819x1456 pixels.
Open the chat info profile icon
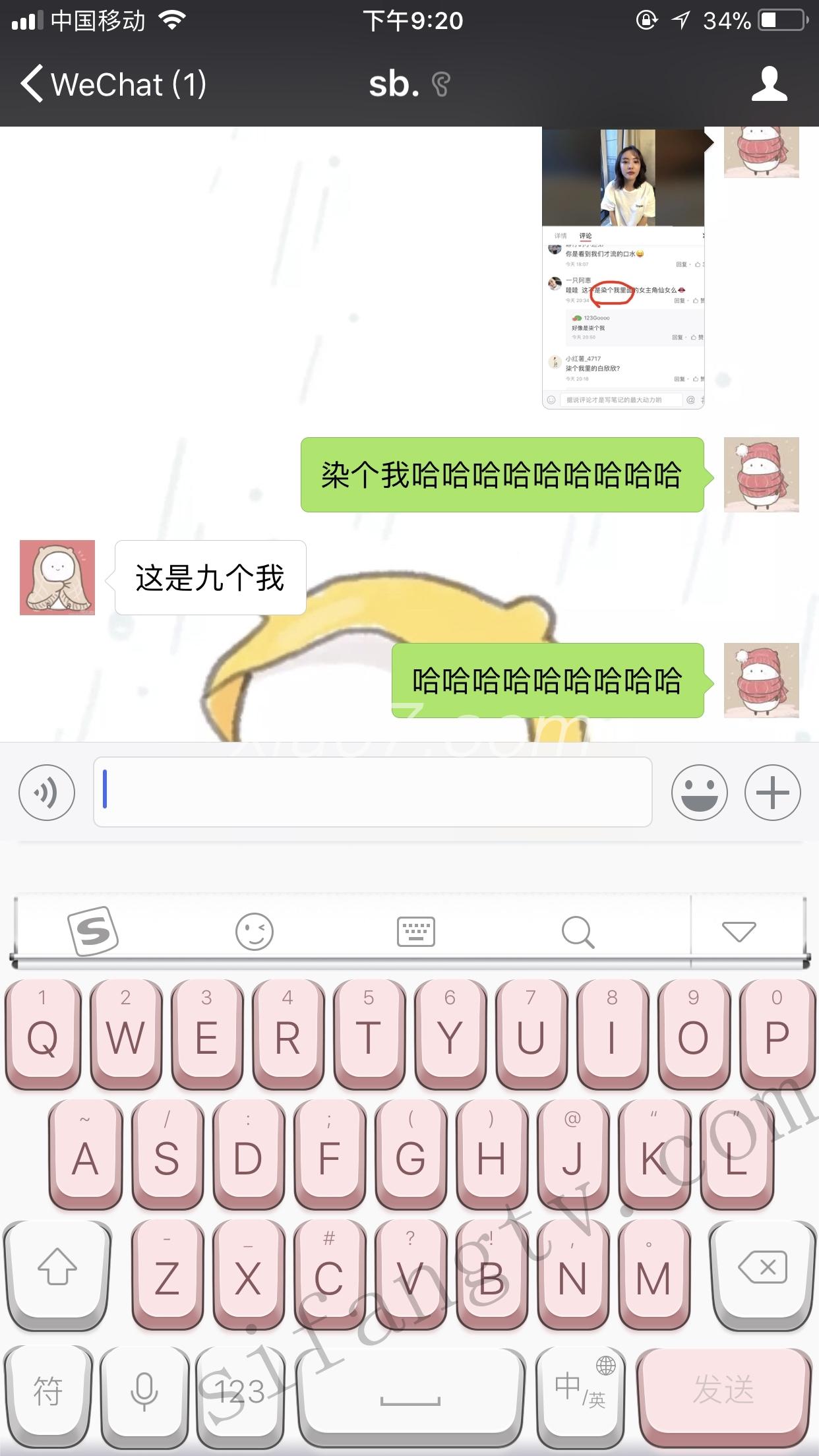point(769,84)
